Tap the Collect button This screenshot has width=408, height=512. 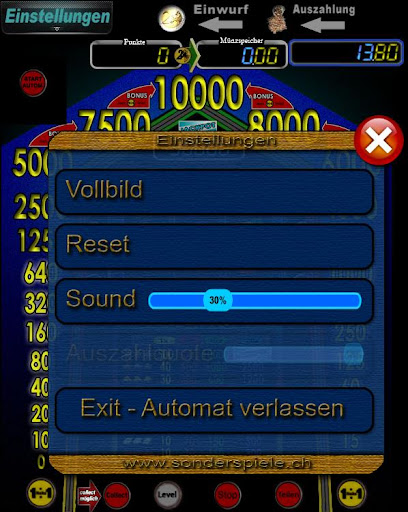coord(116,495)
